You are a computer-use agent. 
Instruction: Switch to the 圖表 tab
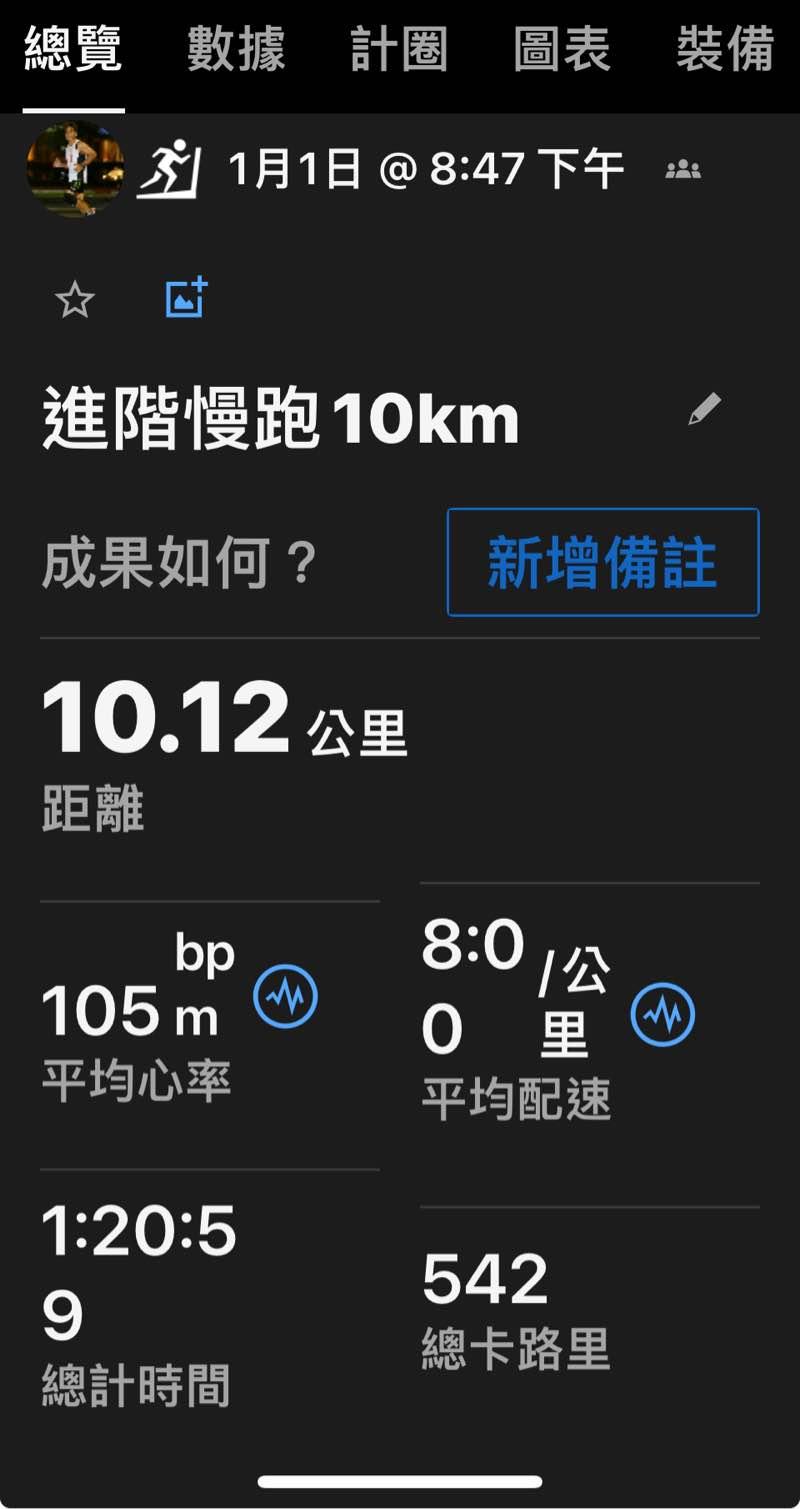pyautogui.click(x=562, y=50)
